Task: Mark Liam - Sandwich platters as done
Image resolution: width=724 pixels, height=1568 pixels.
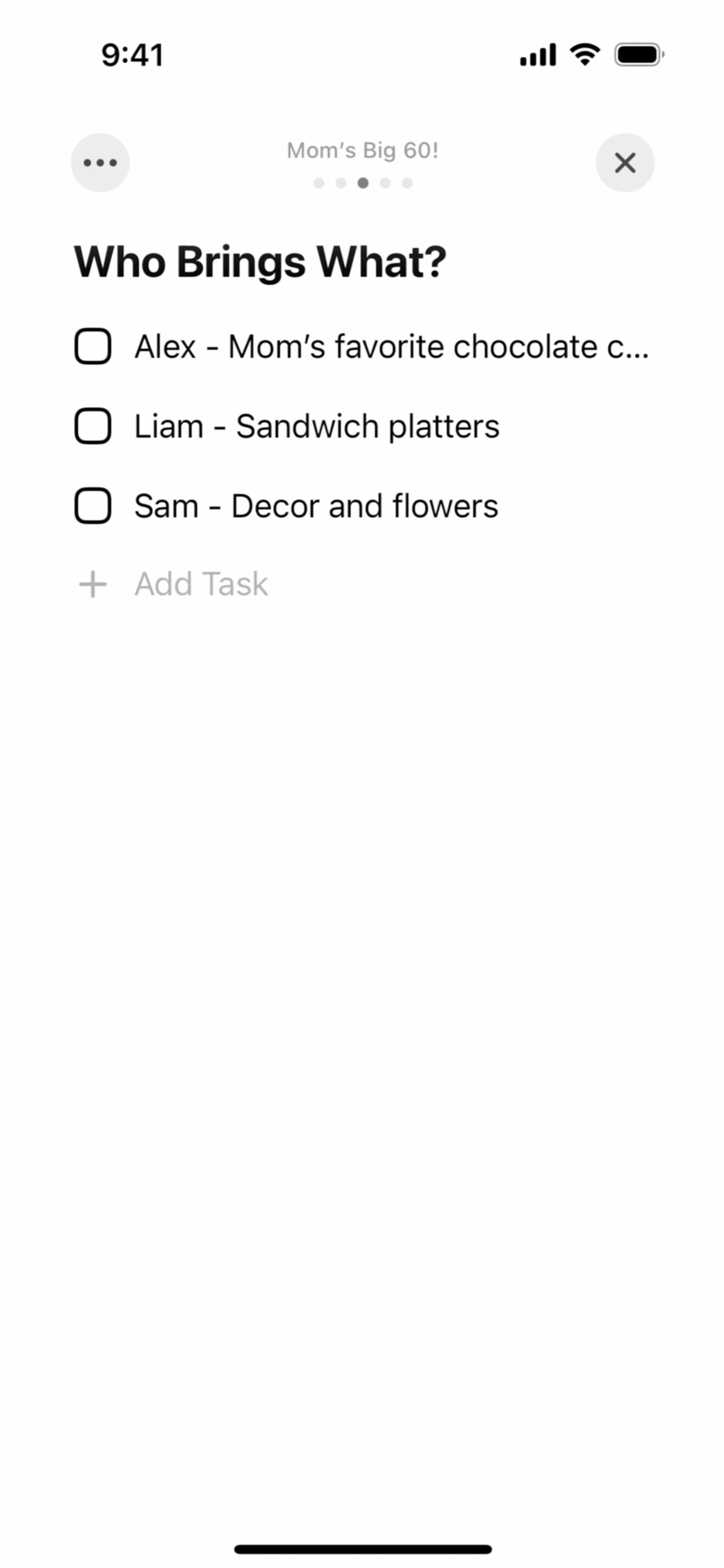Action: (92, 426)
